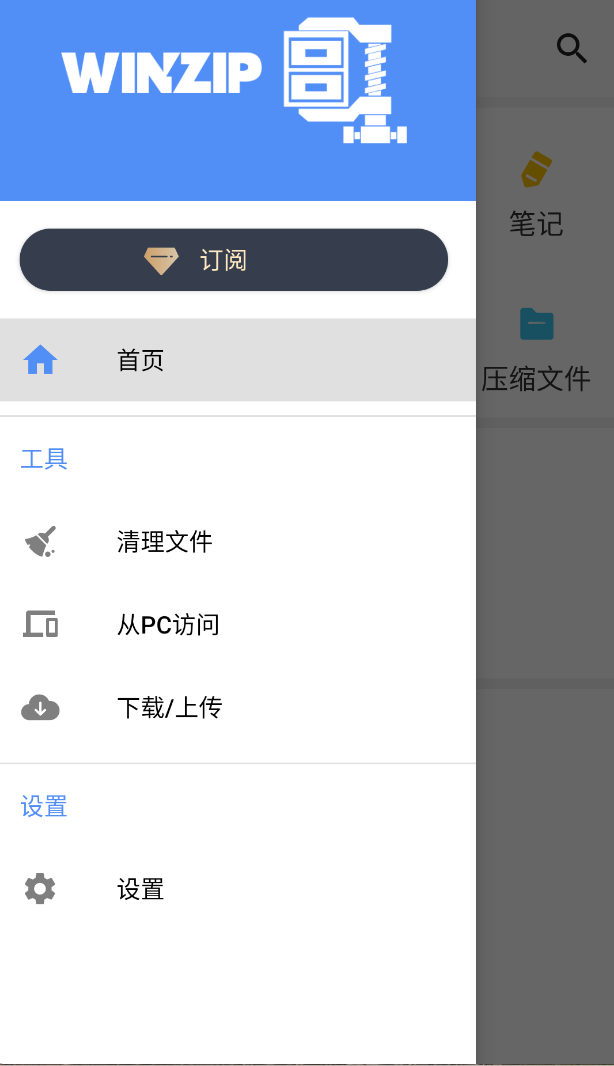Tap the search magnifier icon
Screen dimensions: 614x1066
(x=571, y=48)
